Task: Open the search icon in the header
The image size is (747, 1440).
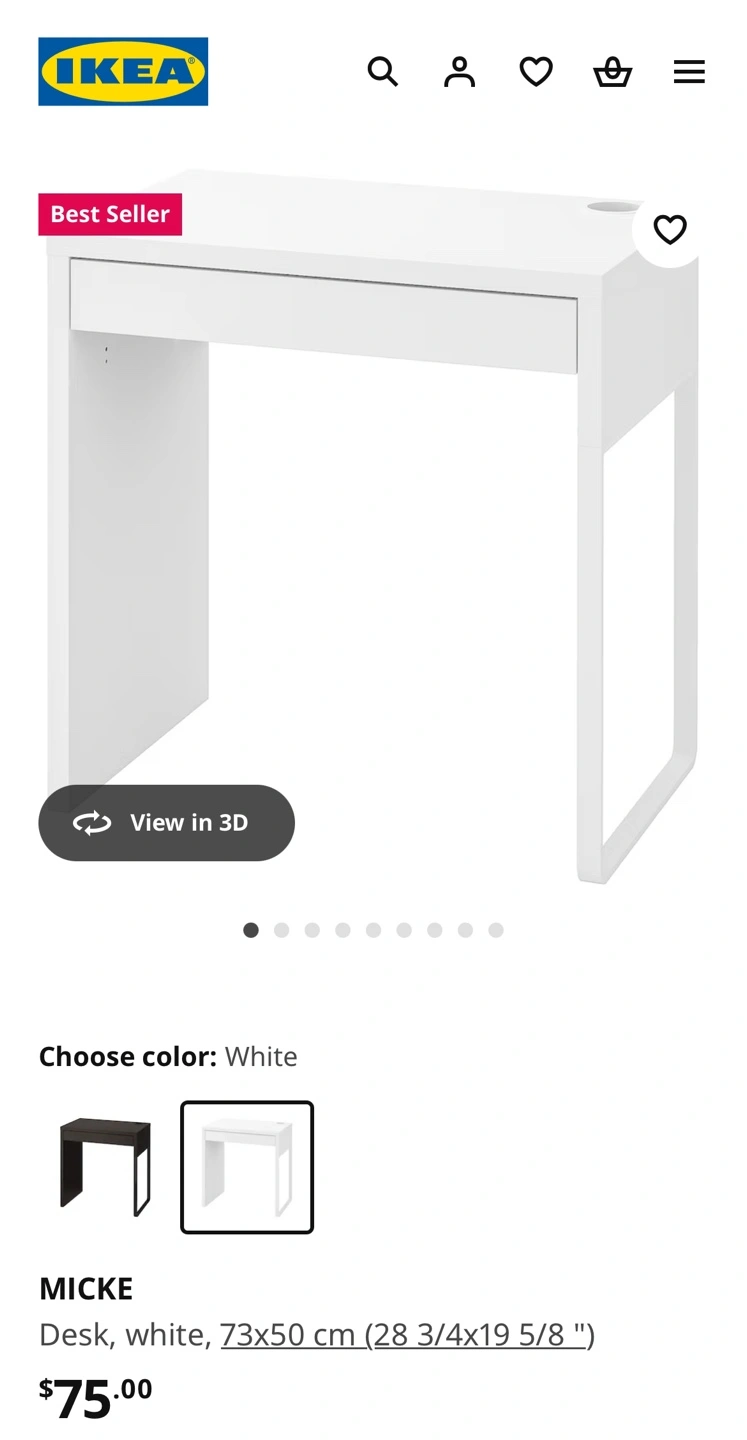Action: [x=382, y=72]
